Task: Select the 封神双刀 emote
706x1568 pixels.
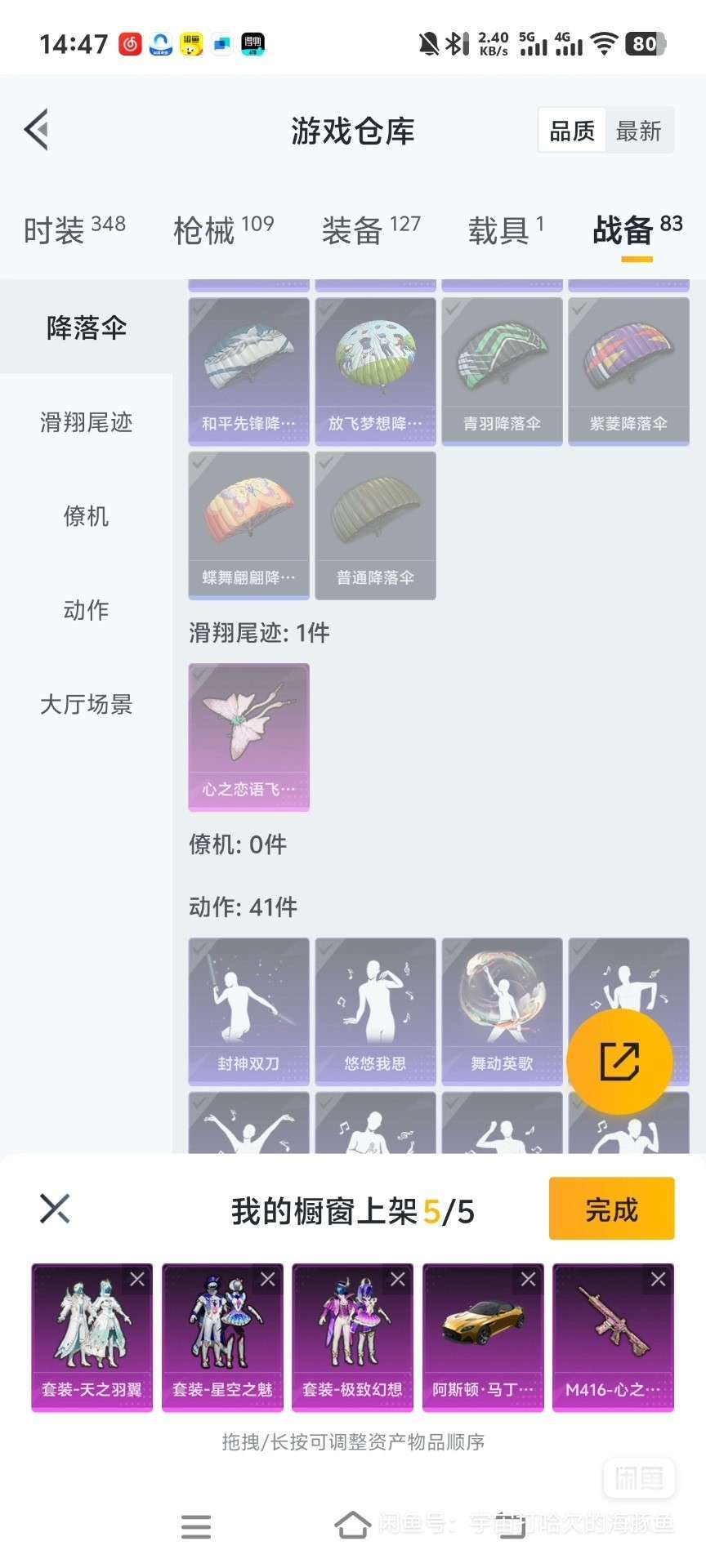Action: tap(248, 1011)
